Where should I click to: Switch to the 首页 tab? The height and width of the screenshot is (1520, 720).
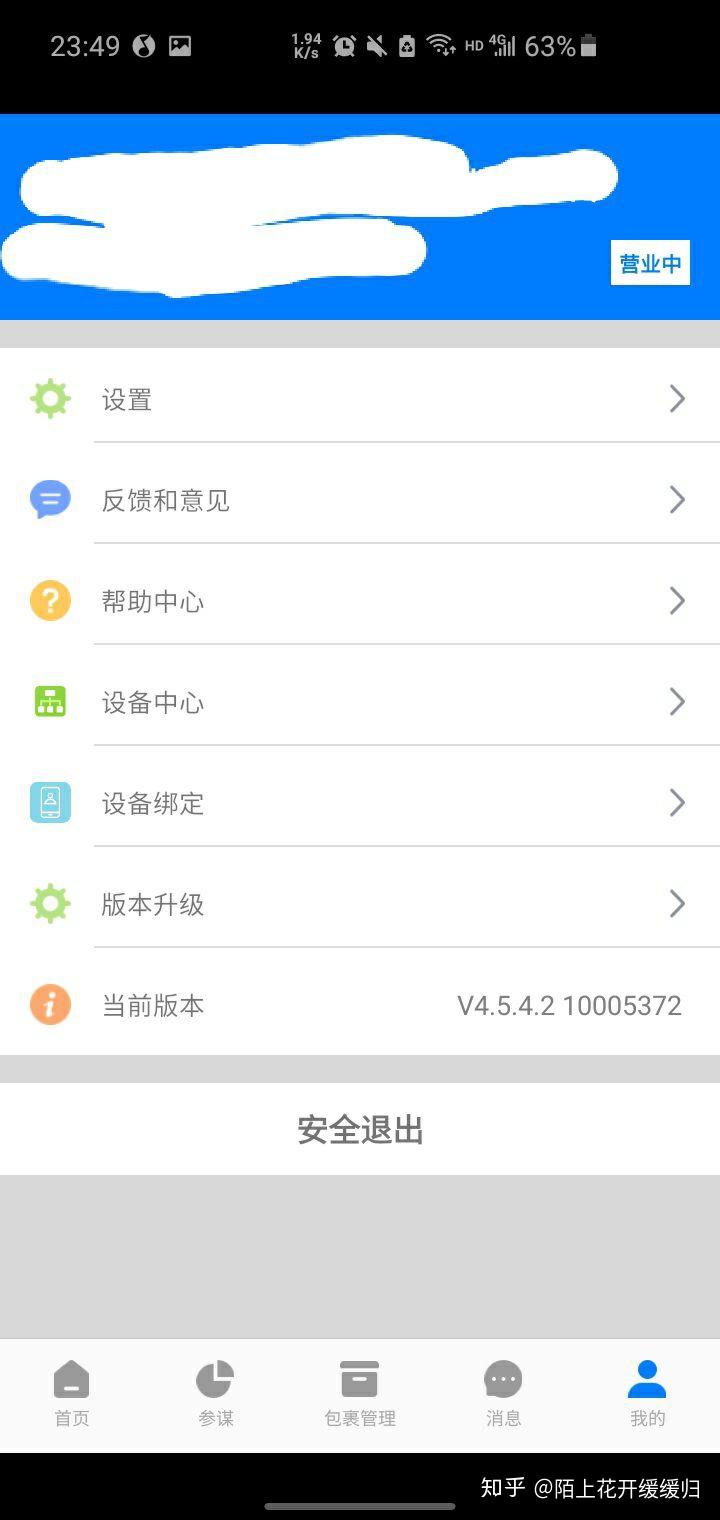[72, 1393]
